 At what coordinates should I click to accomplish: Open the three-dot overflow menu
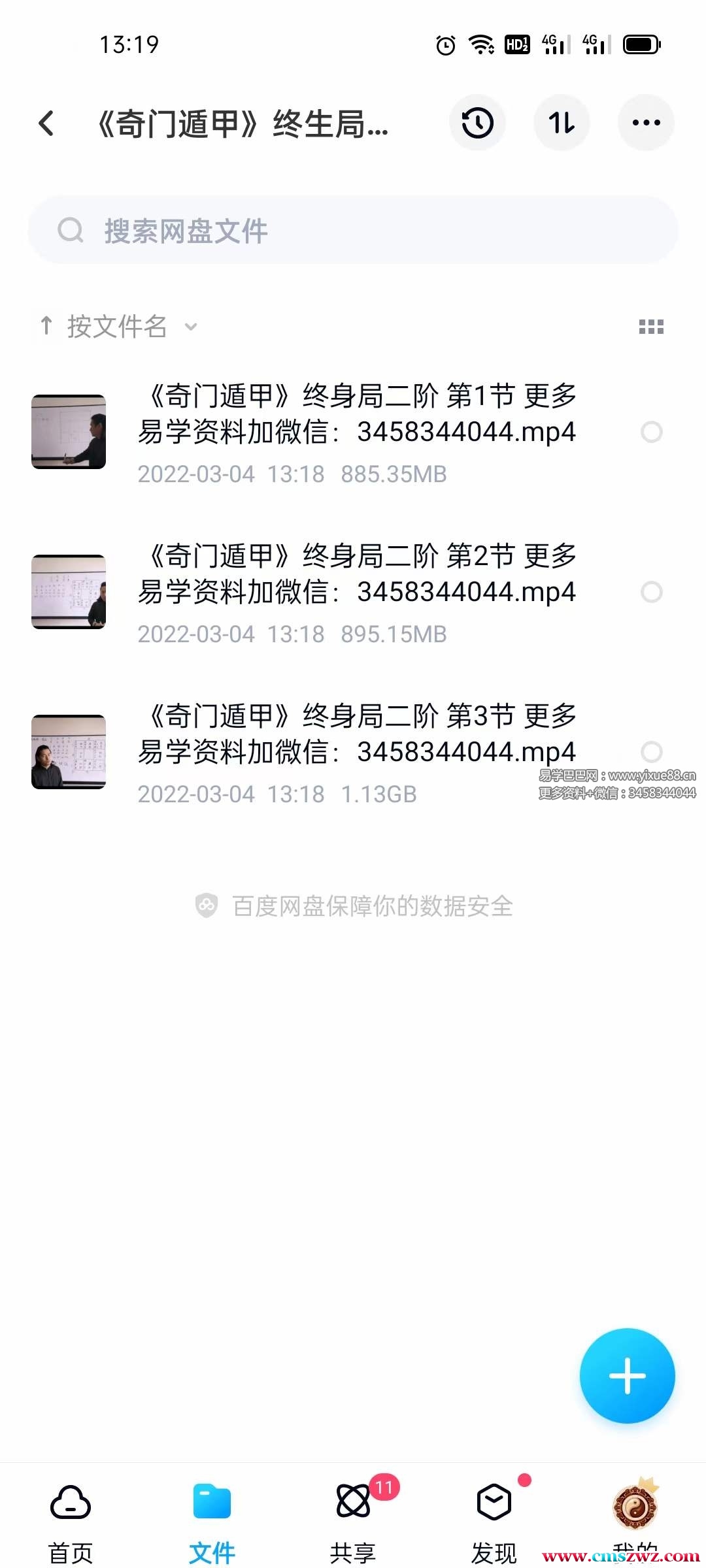[646, 123]
